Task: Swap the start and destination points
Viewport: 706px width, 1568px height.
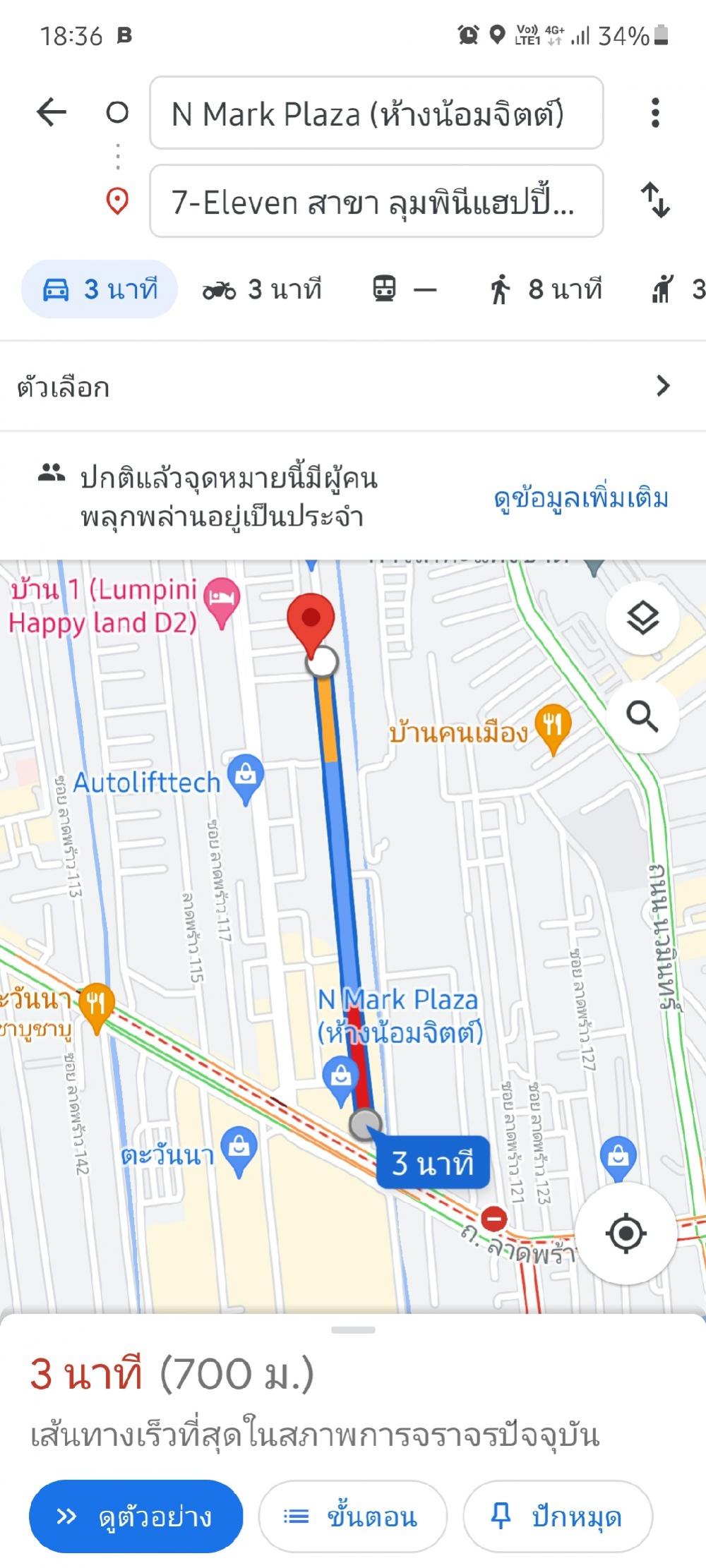Action: (x=655, y=200)
